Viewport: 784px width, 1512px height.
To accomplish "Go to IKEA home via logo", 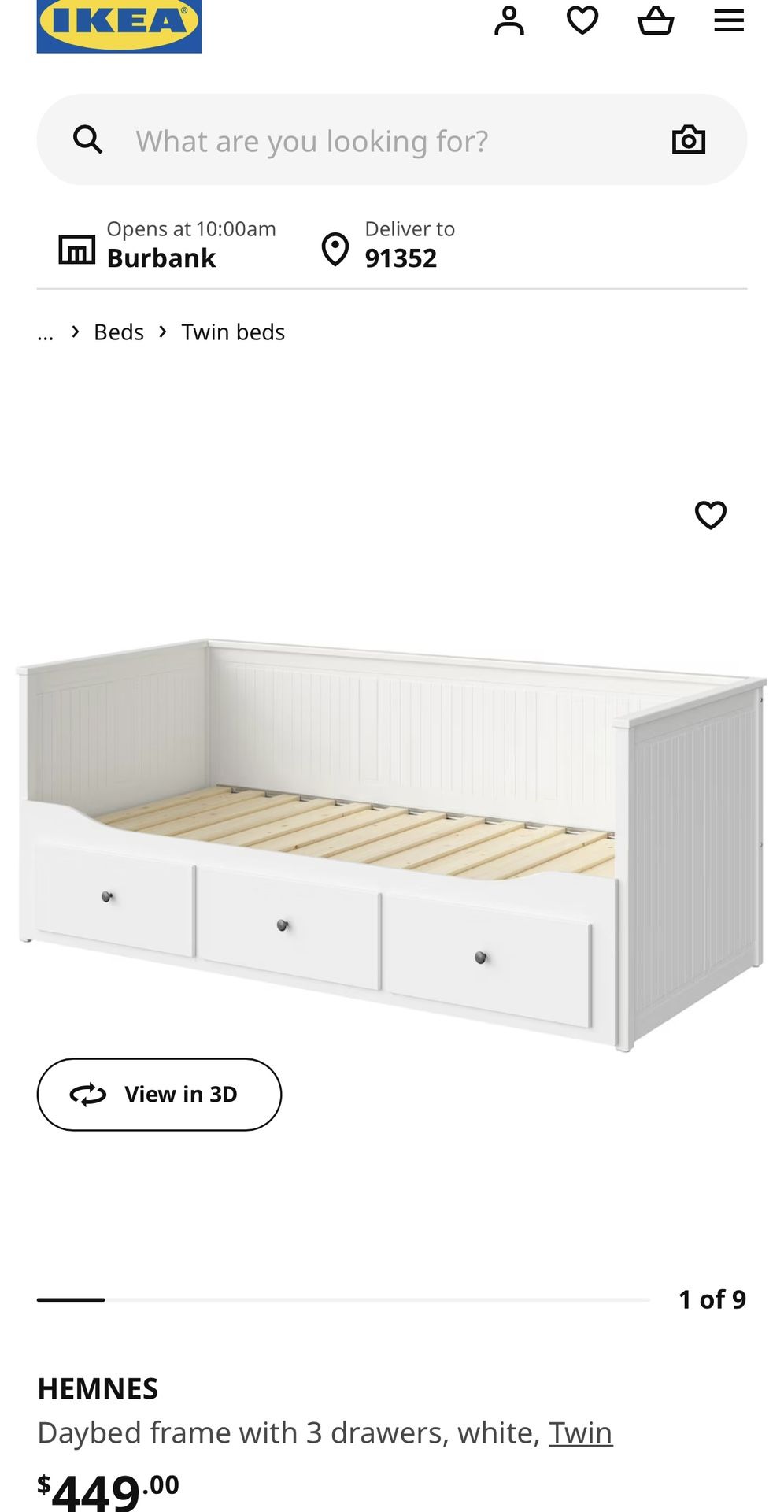I will (119, 24).
